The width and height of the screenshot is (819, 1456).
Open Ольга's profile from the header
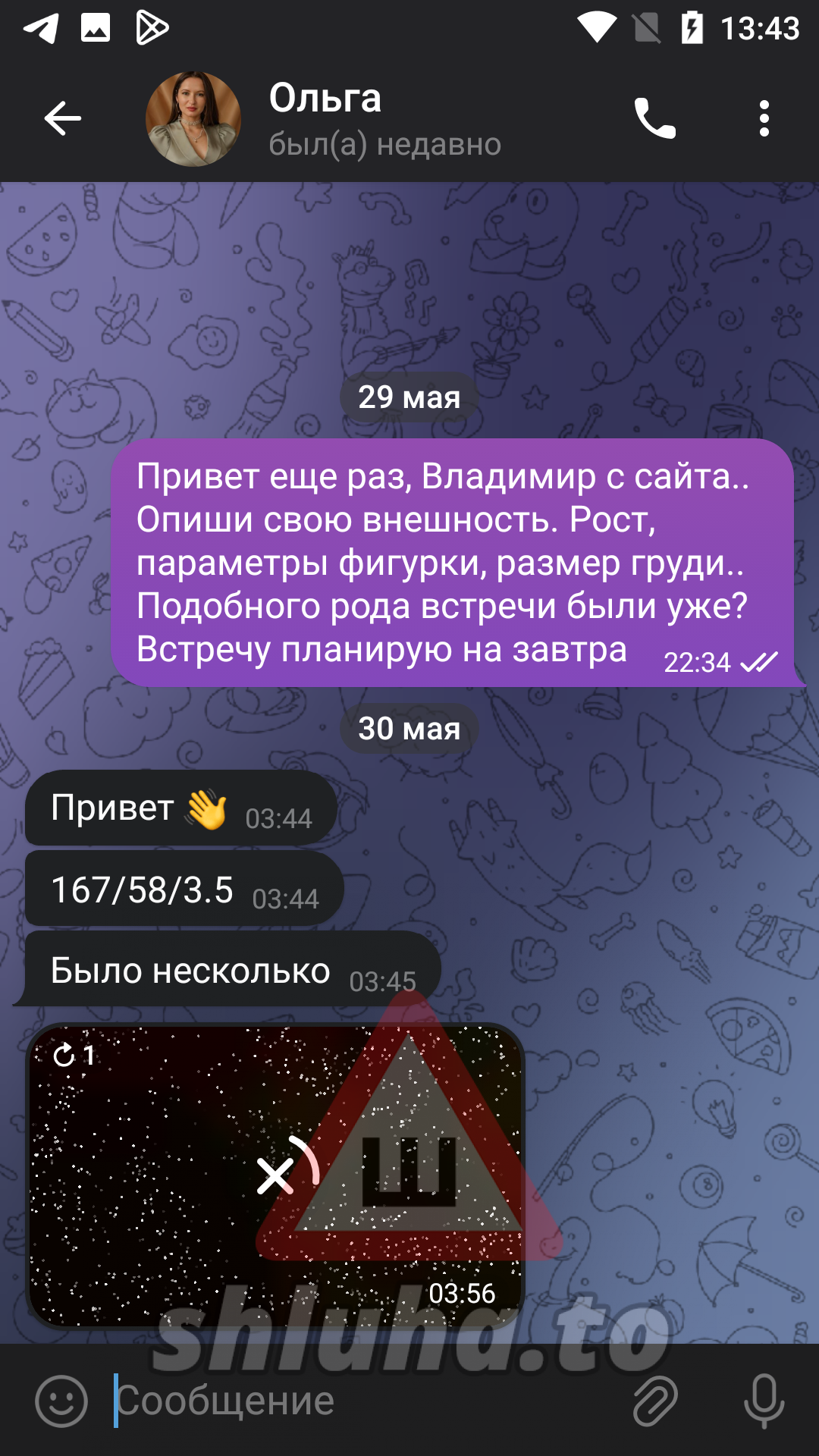click(326, 118)
